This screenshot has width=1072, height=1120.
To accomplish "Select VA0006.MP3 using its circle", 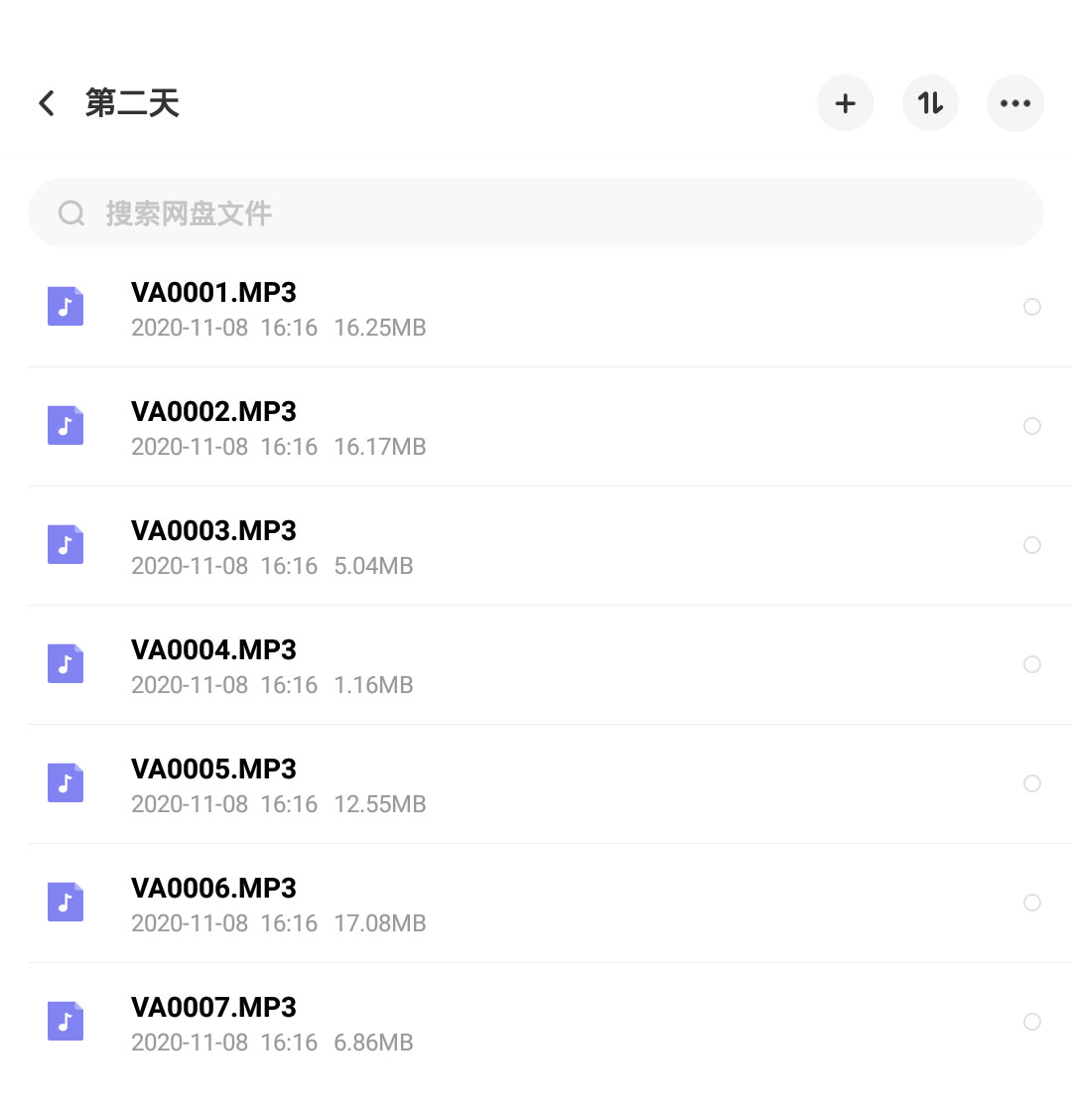I will pyautogui.click(x=1031, y=903).
